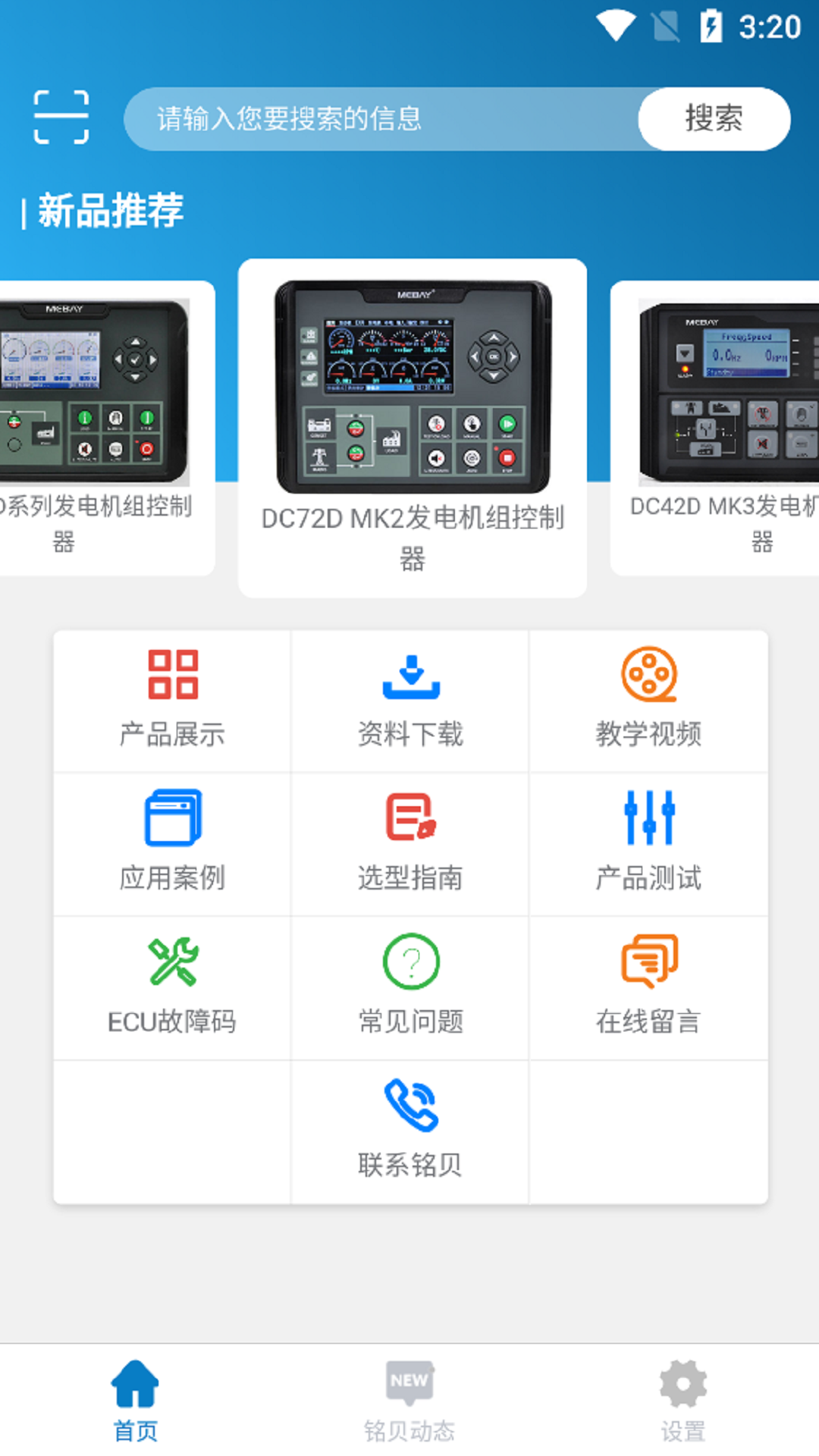The height and width of the screenshot is (1456, 819).
Task: Open the scan code icon
Action: (x=61, y=118)
